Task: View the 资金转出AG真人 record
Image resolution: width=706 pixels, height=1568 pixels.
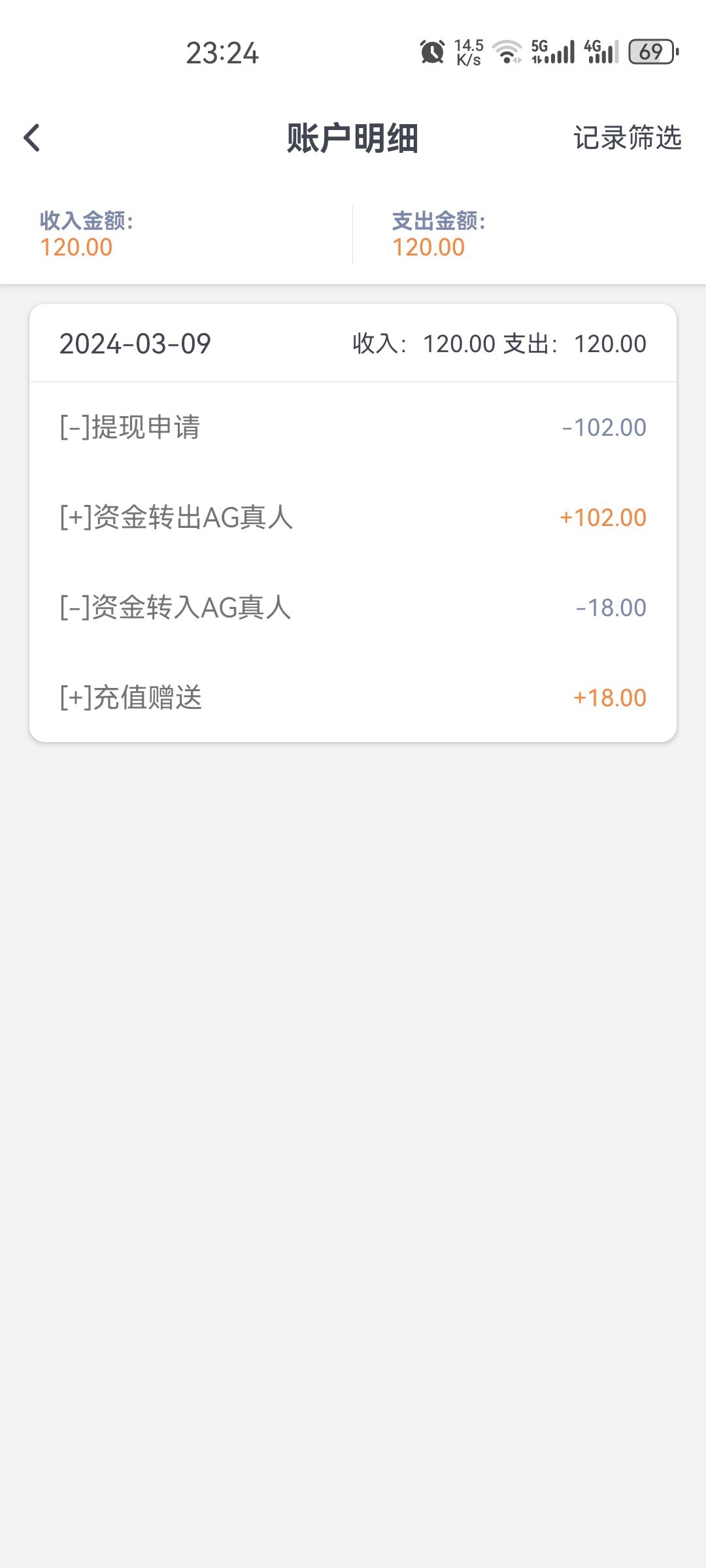Action: [353, 517]
